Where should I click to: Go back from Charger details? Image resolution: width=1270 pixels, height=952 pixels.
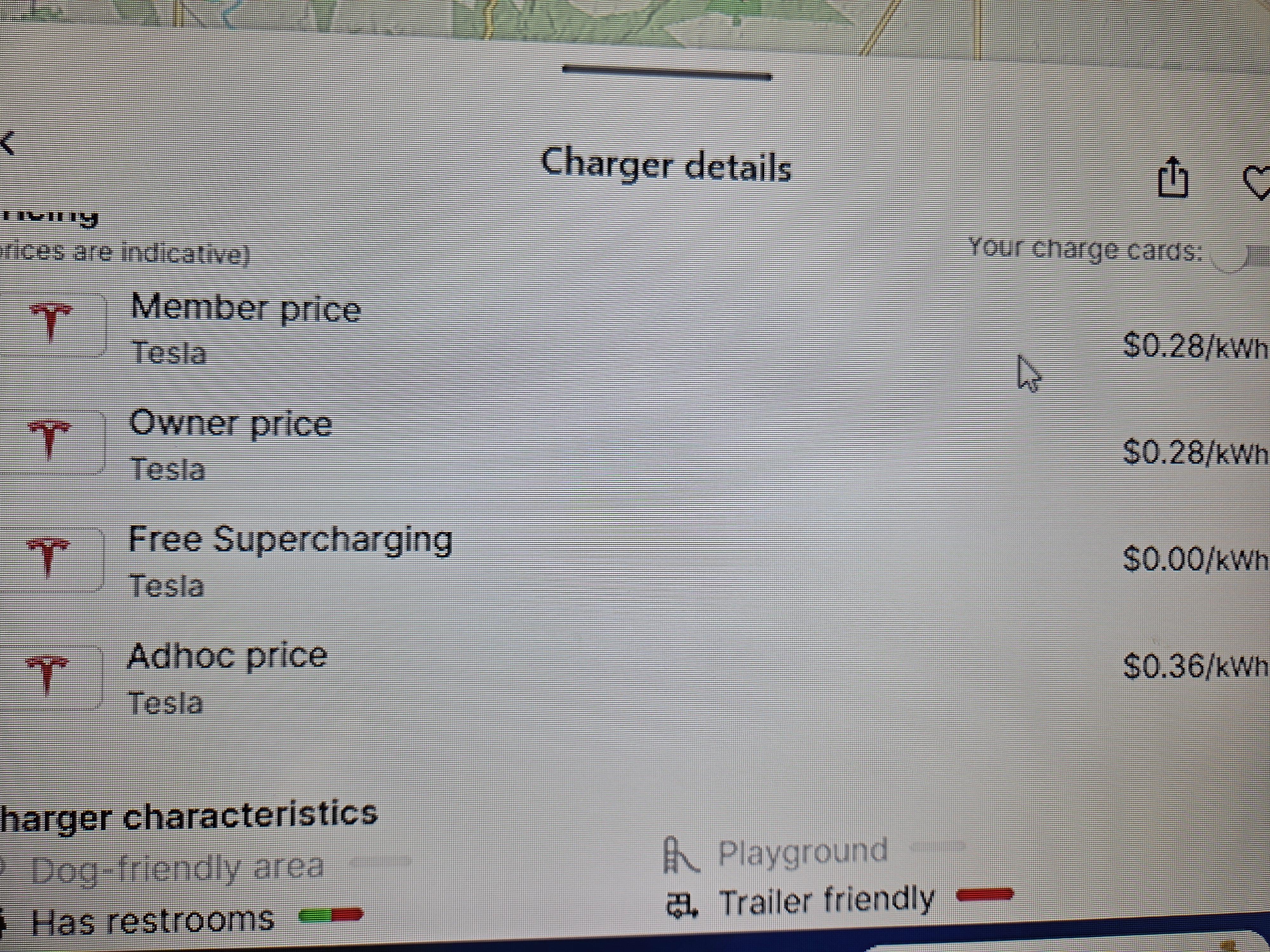pos(8,143)
